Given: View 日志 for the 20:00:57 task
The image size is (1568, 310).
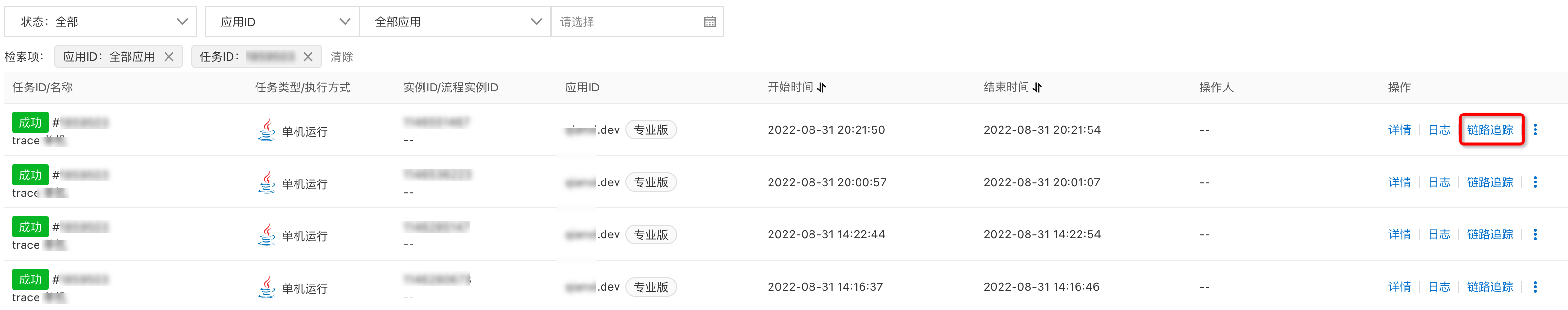Looking at the screenshot, I should click(1439, 182).
